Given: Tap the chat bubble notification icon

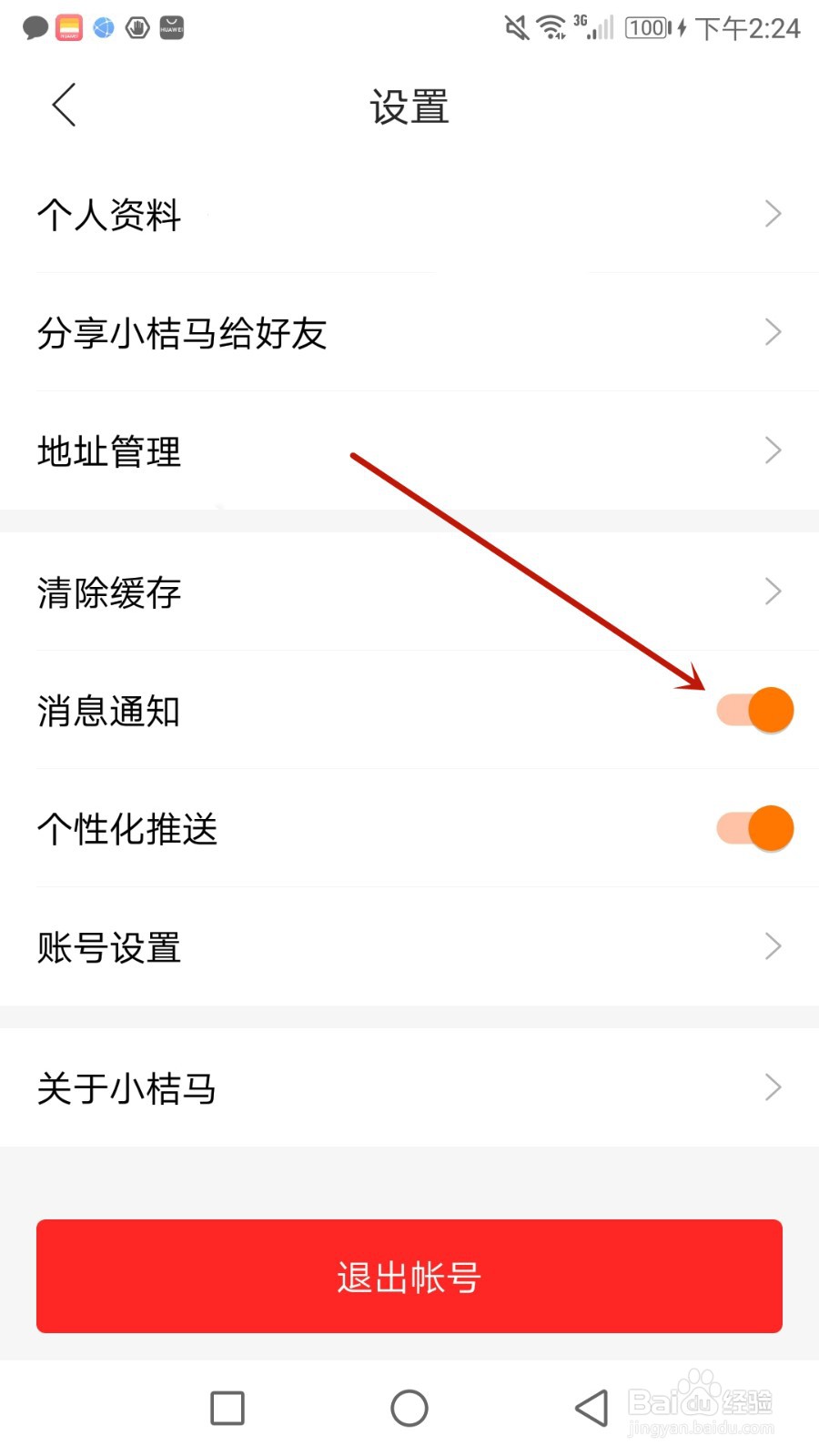Looking at the screenshot, I should click(x=35, y=27).
